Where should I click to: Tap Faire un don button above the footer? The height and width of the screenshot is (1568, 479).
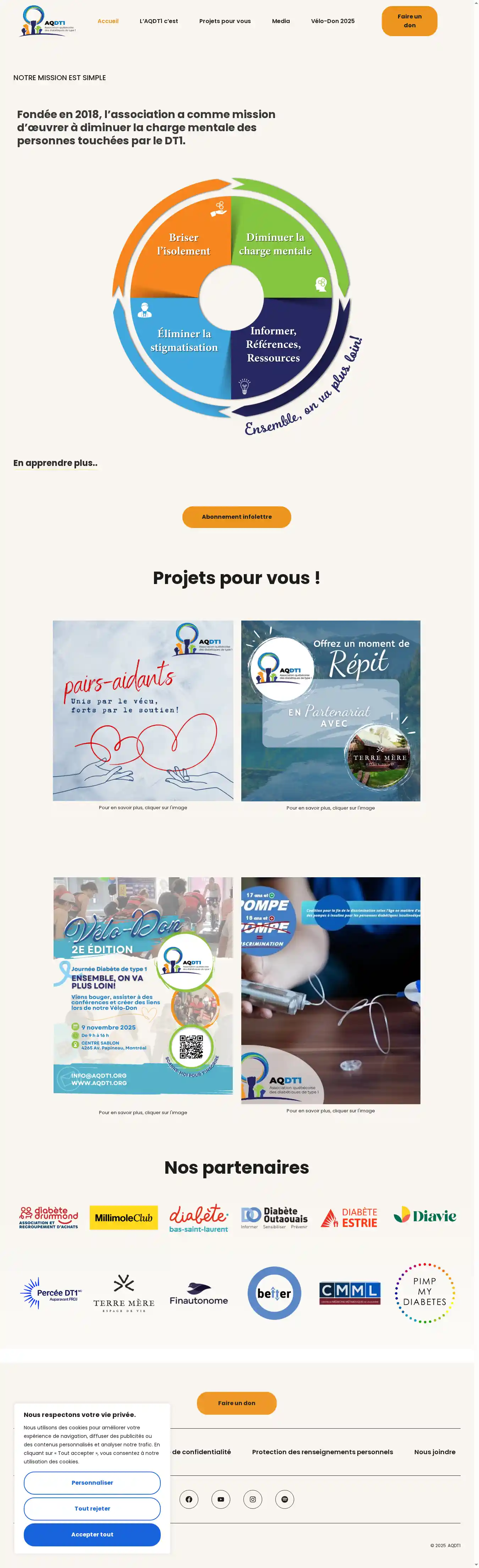point(236,1403)
